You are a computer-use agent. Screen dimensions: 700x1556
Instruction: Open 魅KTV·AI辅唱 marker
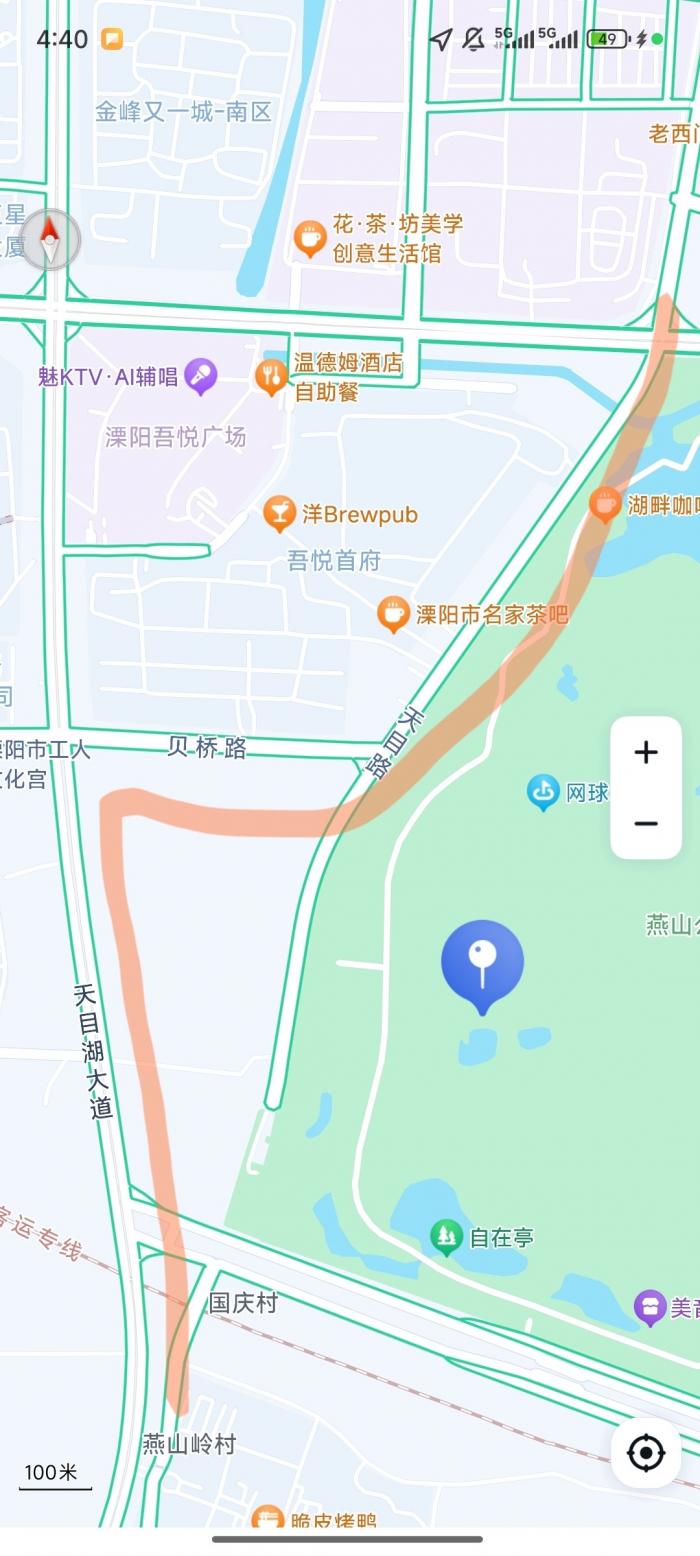(x=201, y=376)
